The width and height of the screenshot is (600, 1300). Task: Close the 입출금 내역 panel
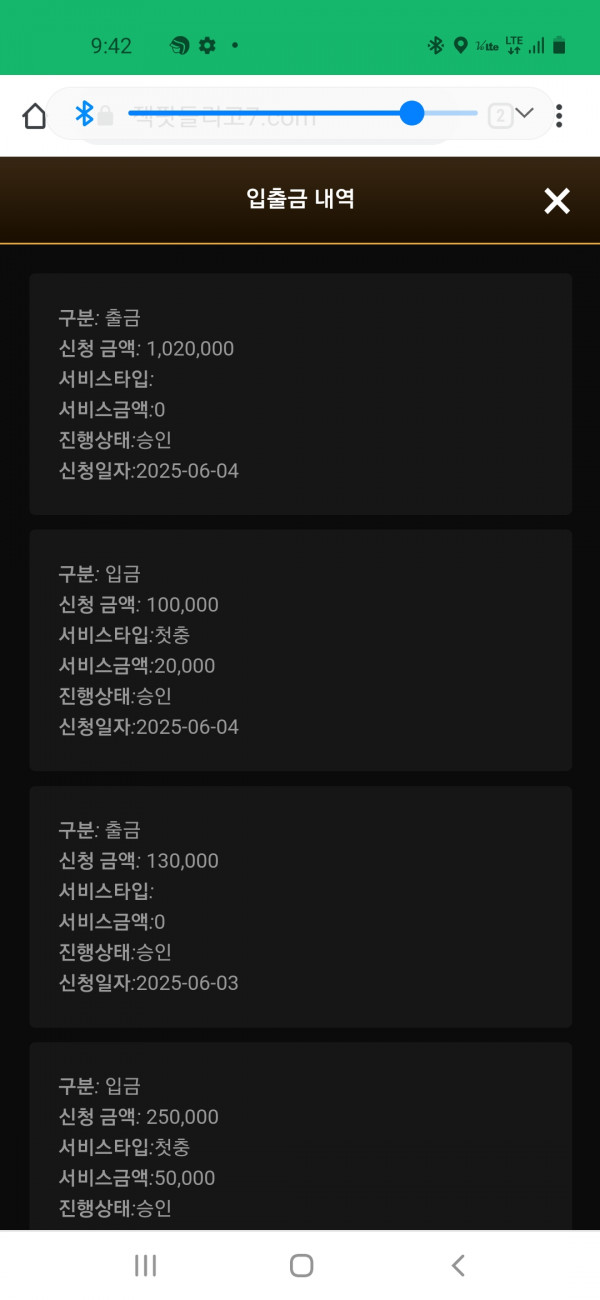tap(556, 201)
